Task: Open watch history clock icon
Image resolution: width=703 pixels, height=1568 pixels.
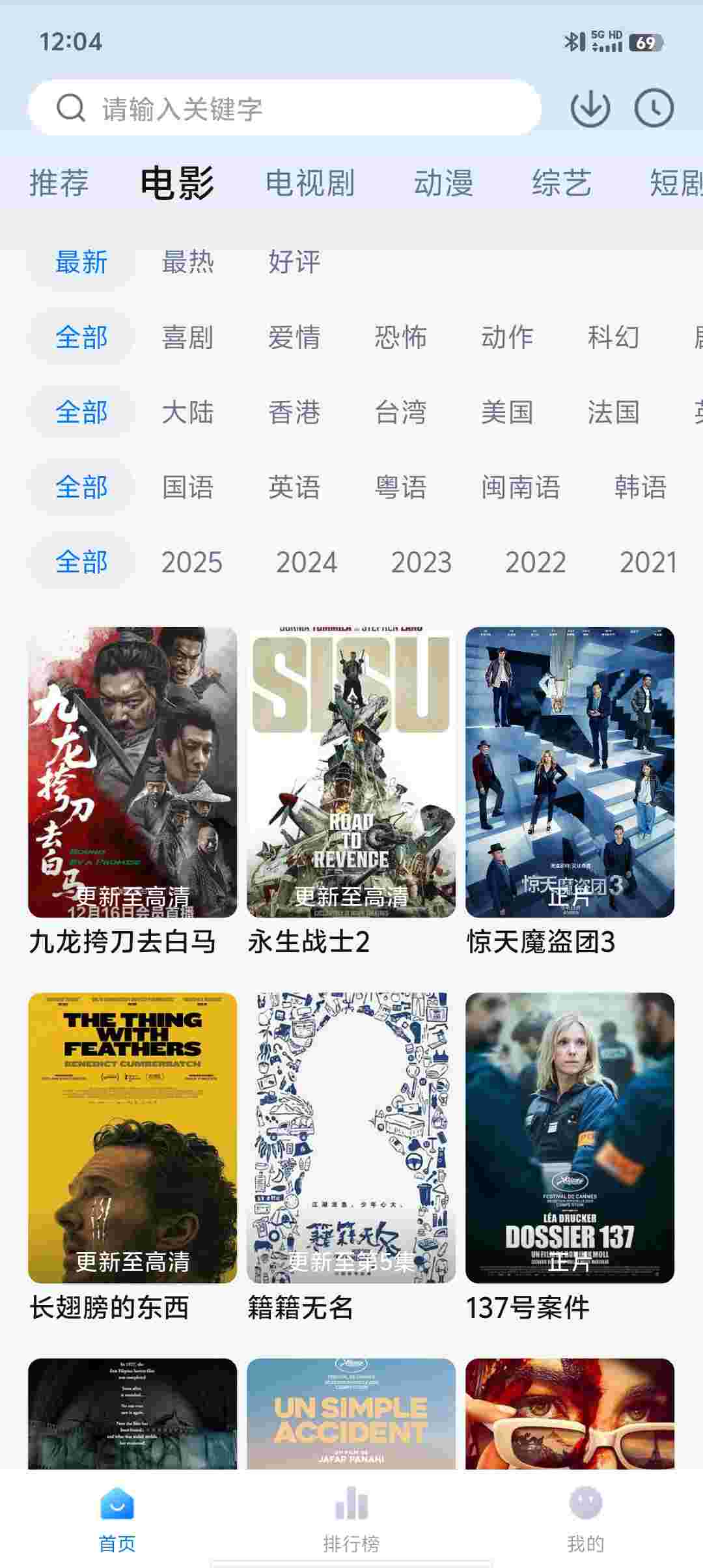Action: click(654, 108)
